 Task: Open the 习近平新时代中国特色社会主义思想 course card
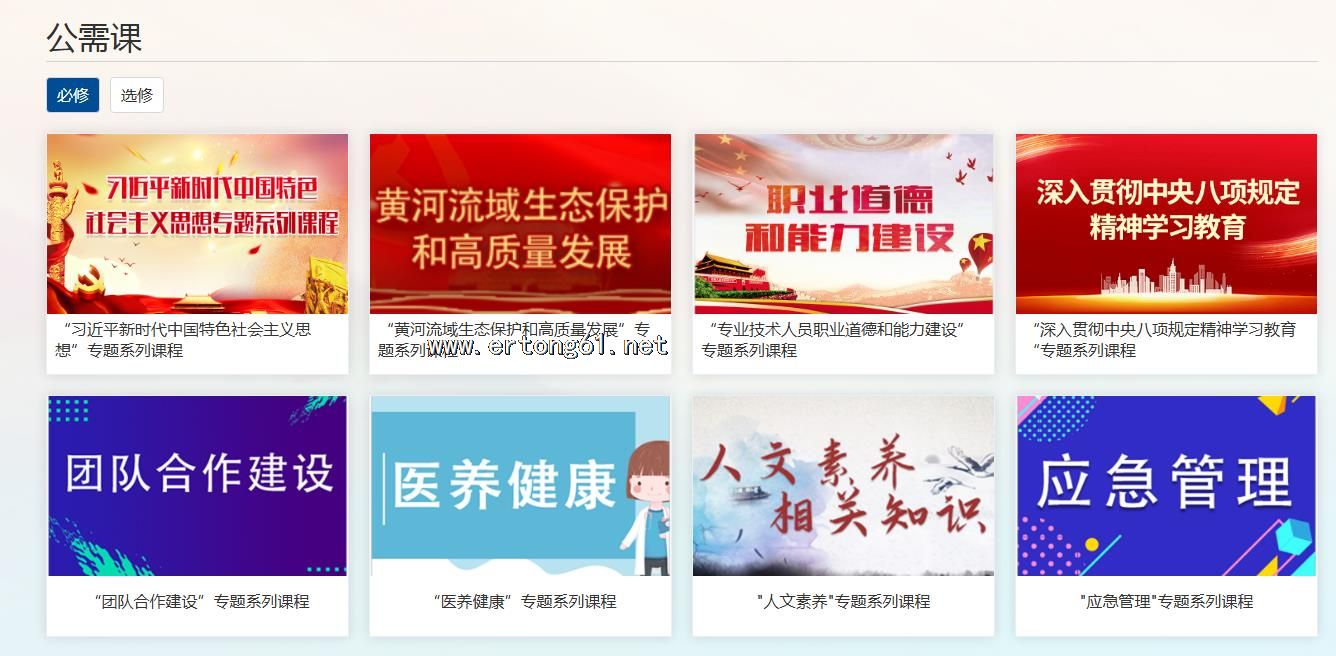[x=197, y=225]
